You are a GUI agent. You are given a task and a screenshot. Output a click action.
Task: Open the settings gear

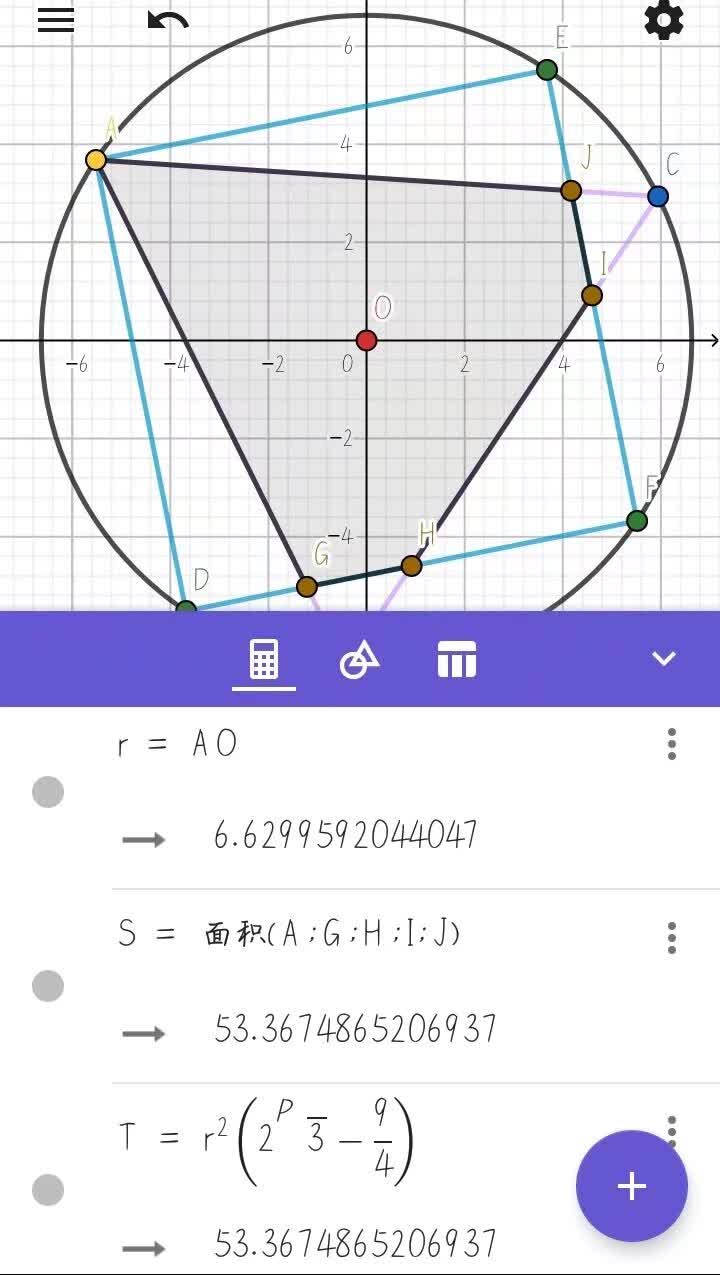(x=664, y=20)
